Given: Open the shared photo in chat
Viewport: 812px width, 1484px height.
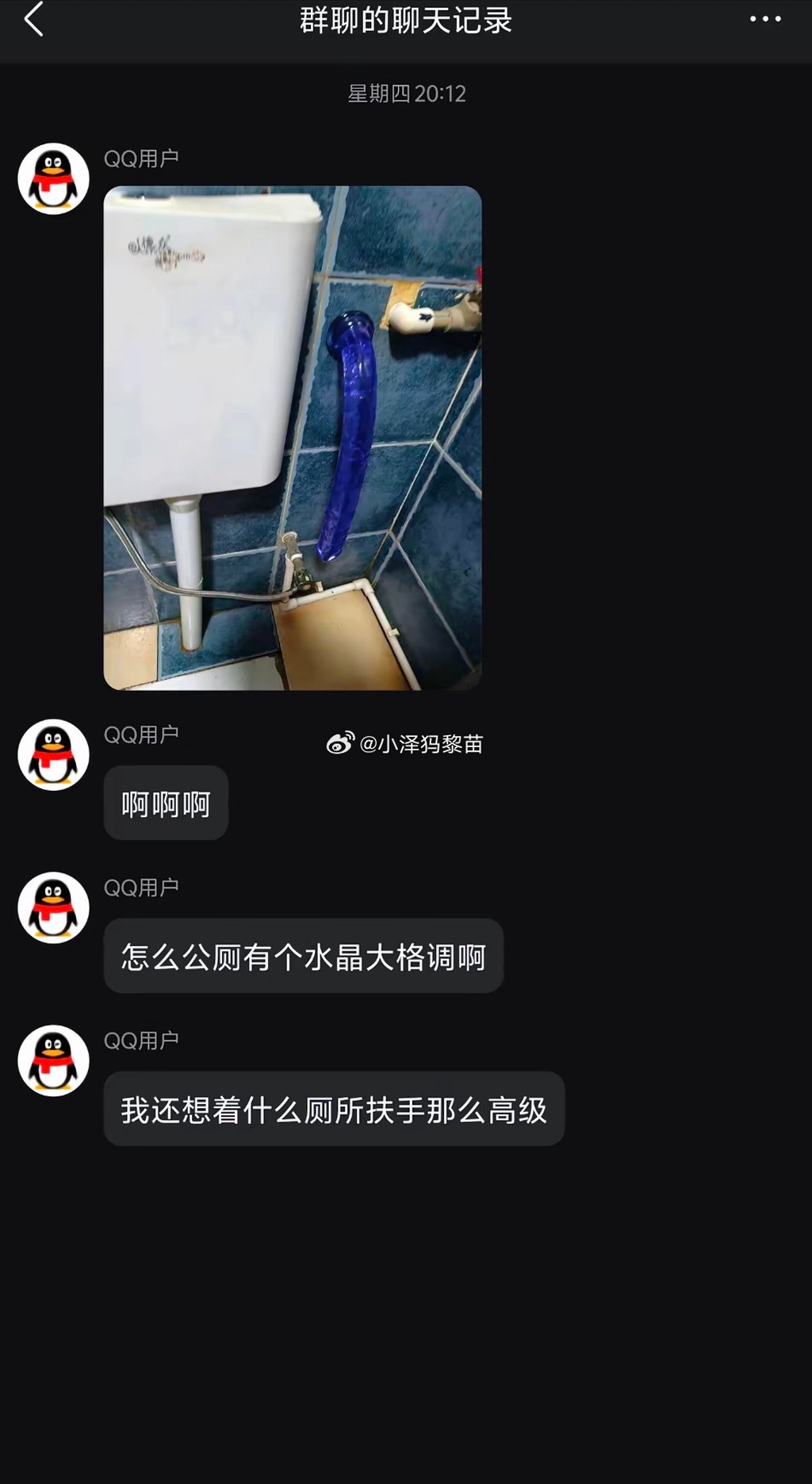Looking at the screenshot, I should [293, 438].
